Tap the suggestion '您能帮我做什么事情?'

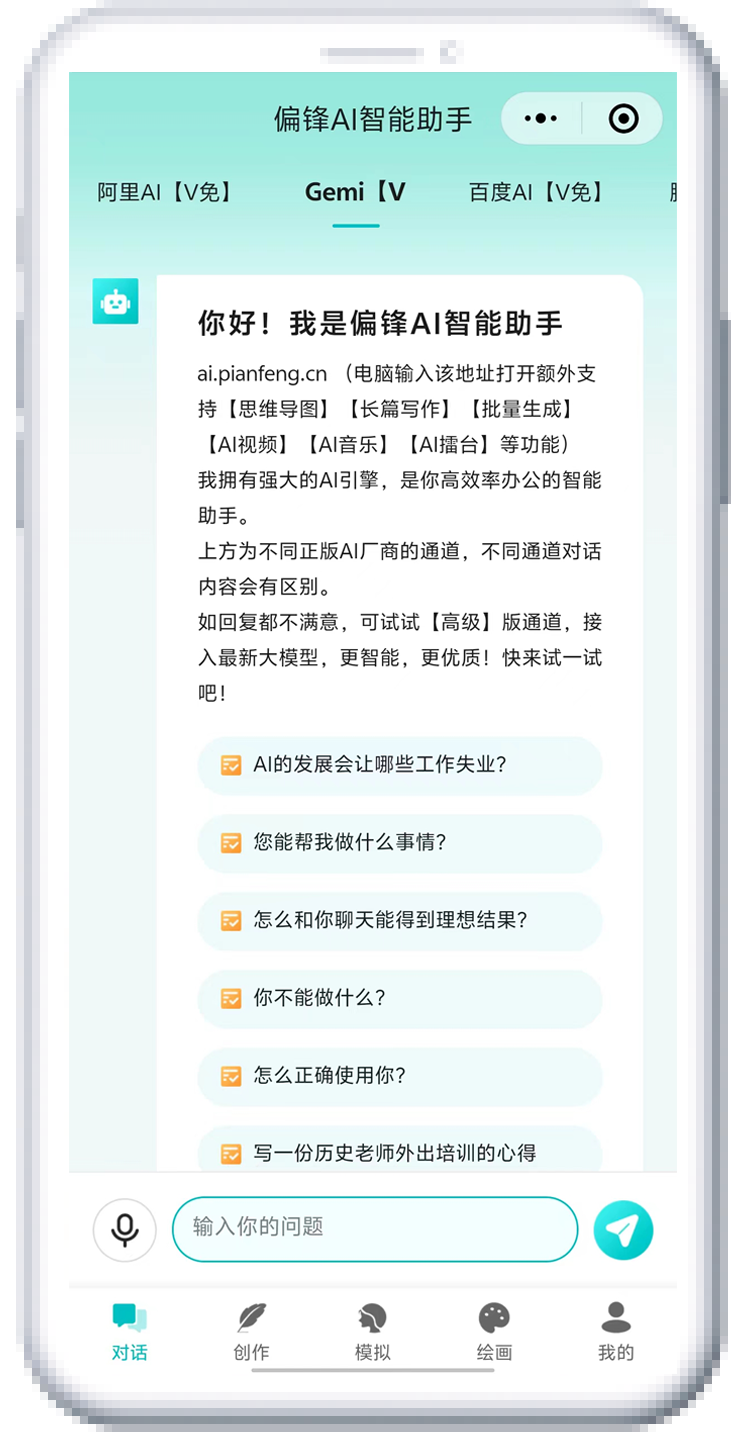tap(399, 843)
